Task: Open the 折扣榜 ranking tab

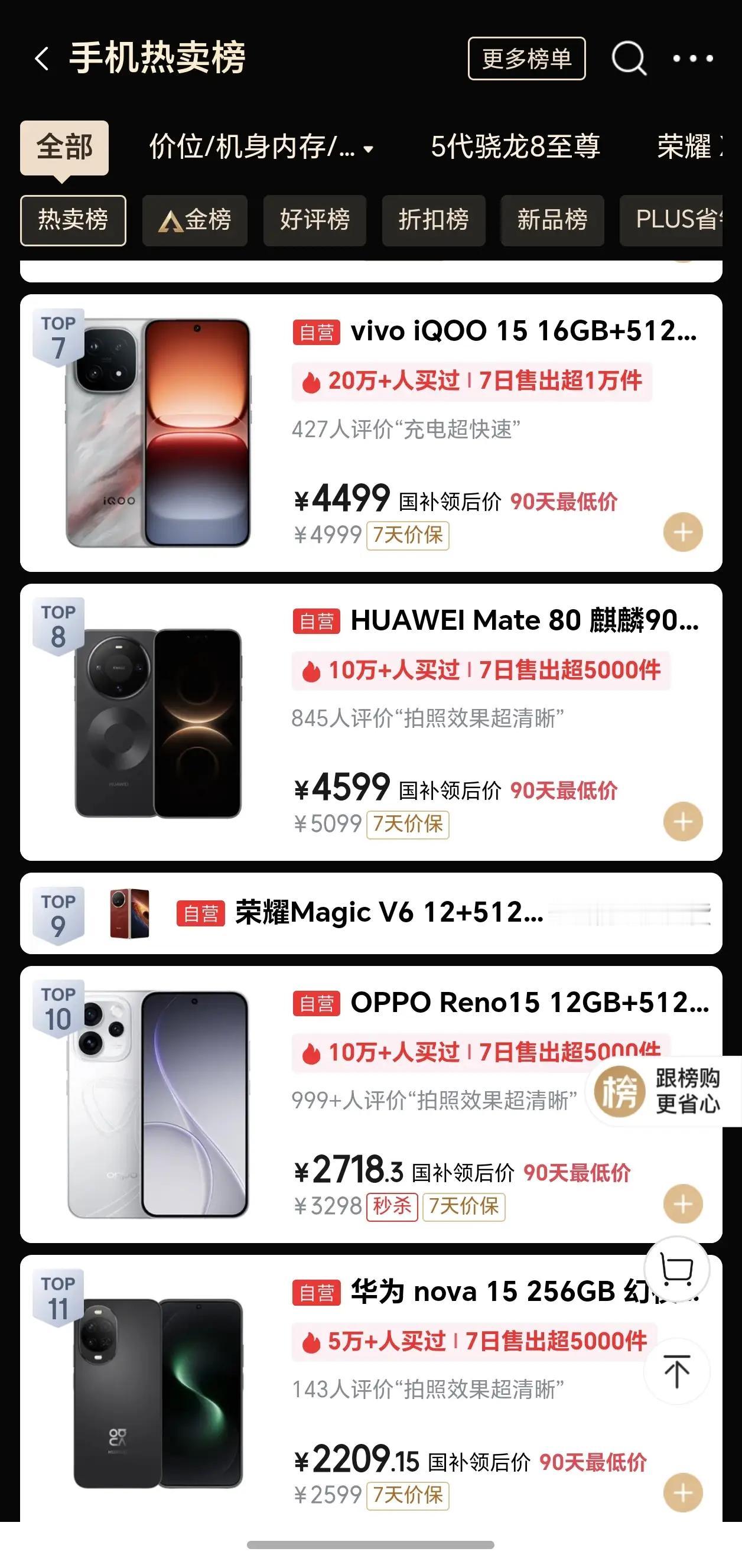Action: pos(433,221)
